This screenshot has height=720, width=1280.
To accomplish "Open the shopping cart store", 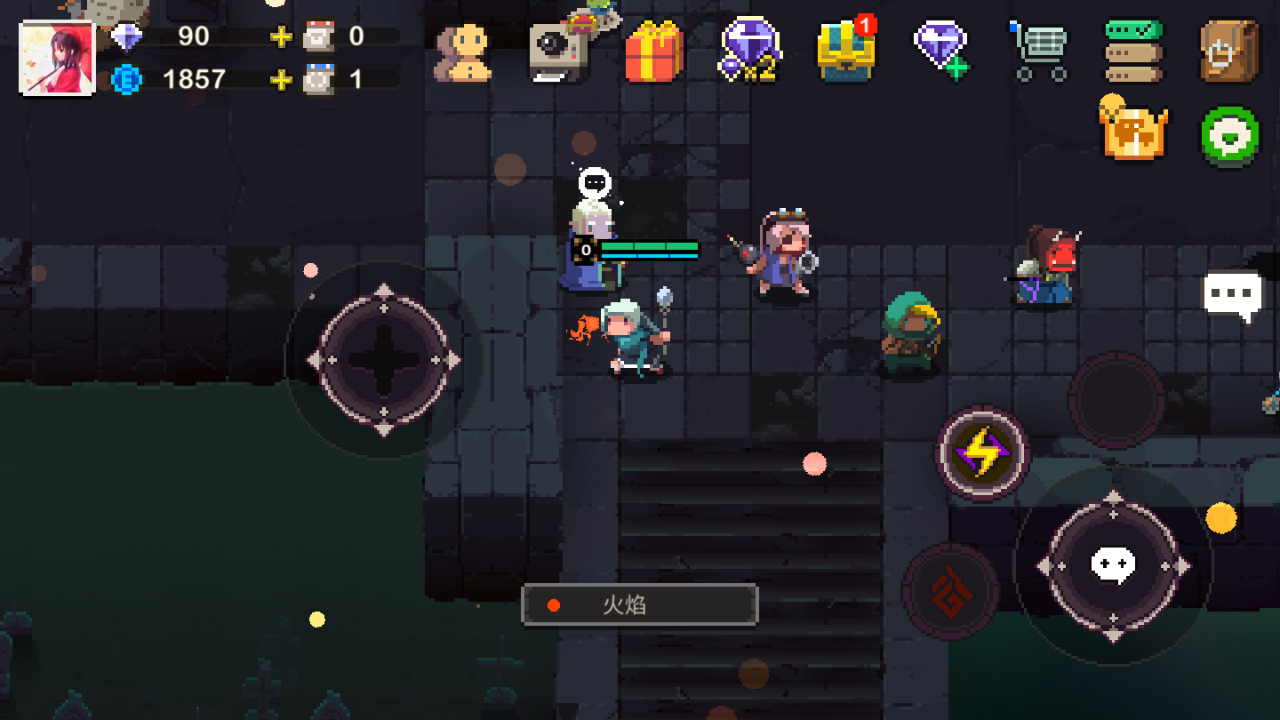I will (1039, 52).
